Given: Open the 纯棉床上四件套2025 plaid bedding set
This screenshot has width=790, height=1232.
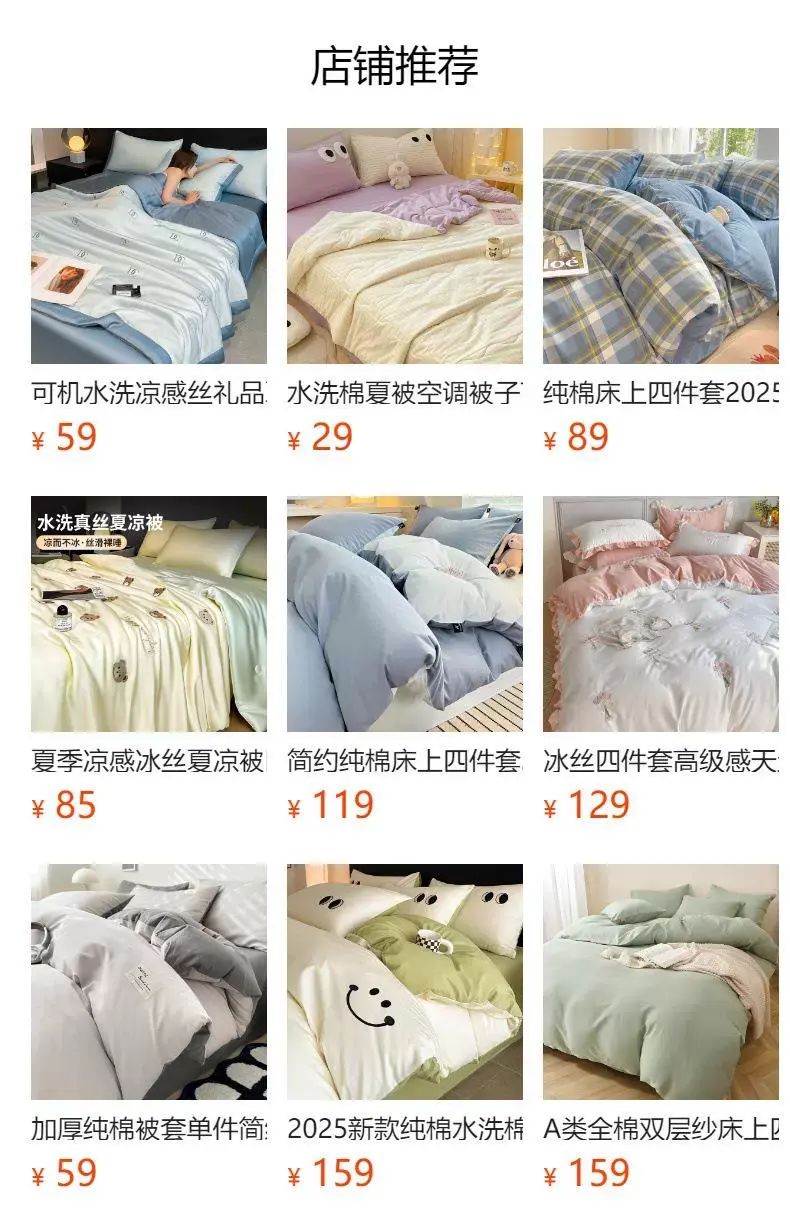Looking at the screenshot, I should 661,246.
